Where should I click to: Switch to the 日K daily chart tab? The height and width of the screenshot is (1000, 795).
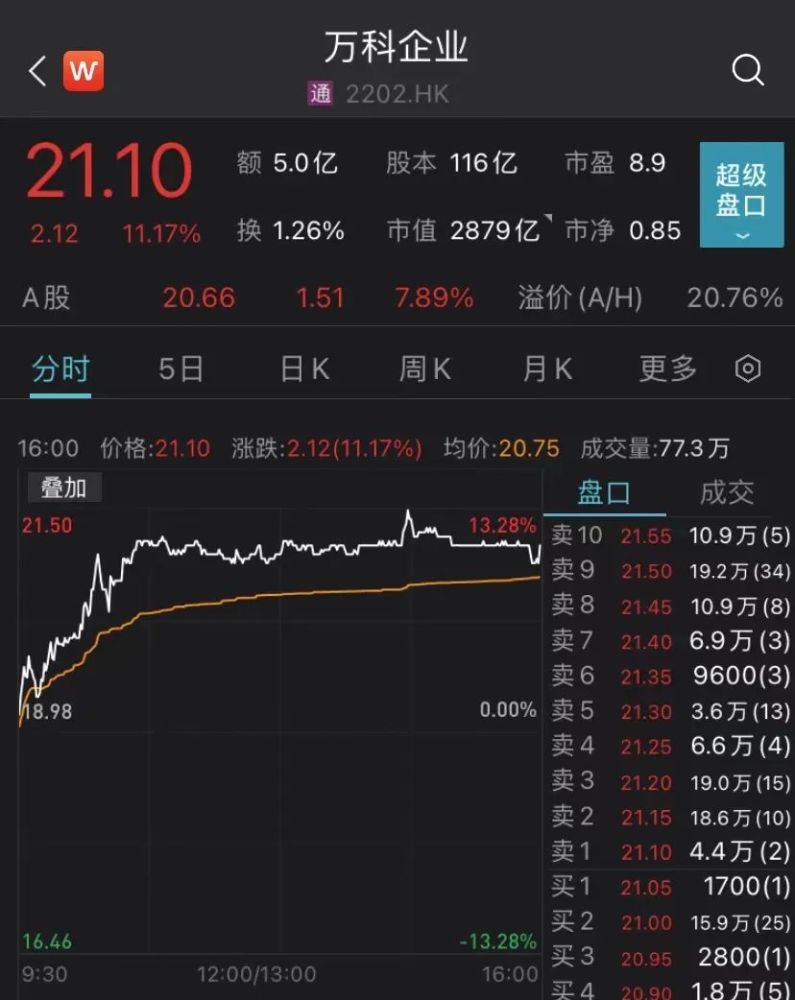click(302, 369)
